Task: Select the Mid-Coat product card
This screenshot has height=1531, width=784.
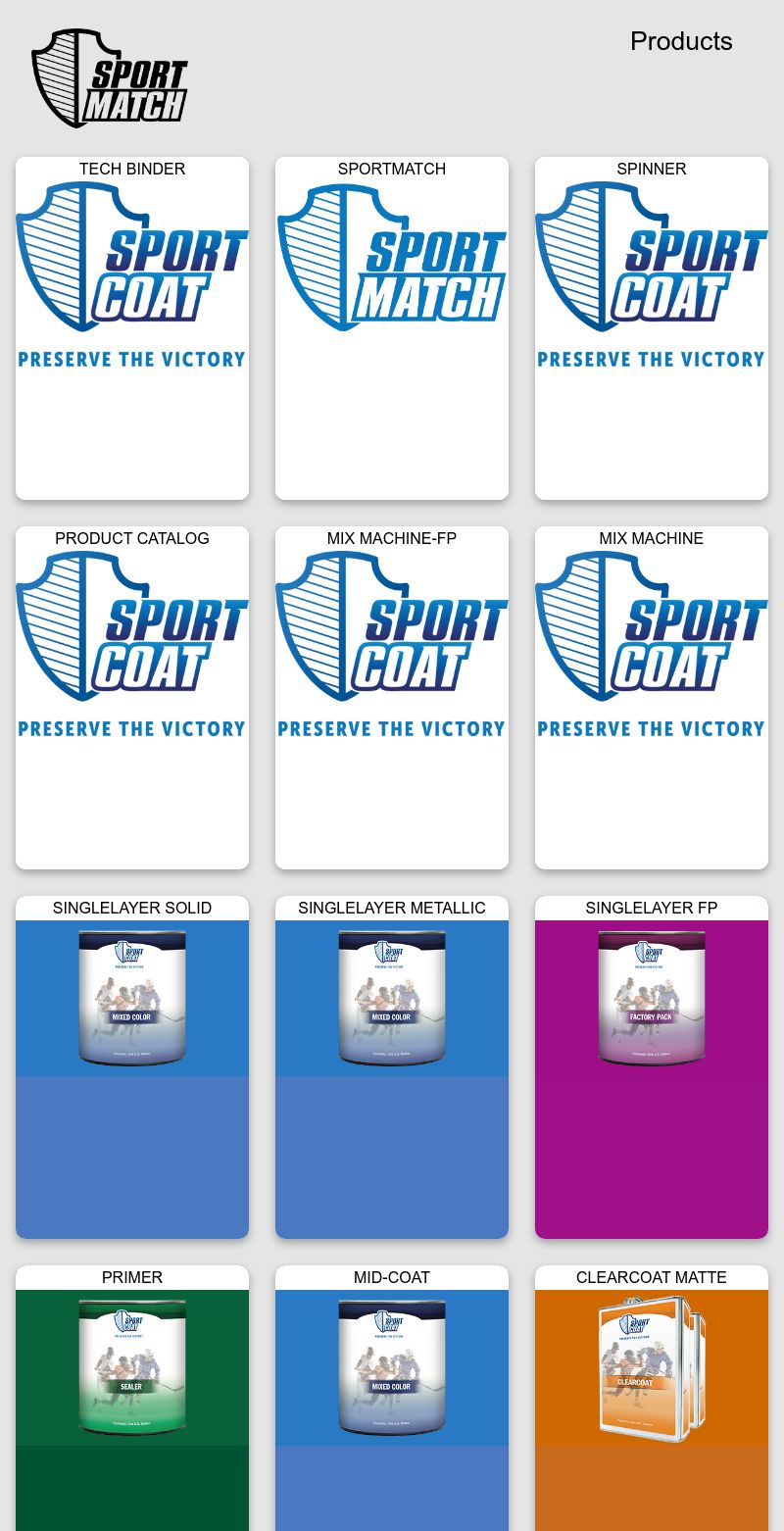Action: (x=392, y=1392)
